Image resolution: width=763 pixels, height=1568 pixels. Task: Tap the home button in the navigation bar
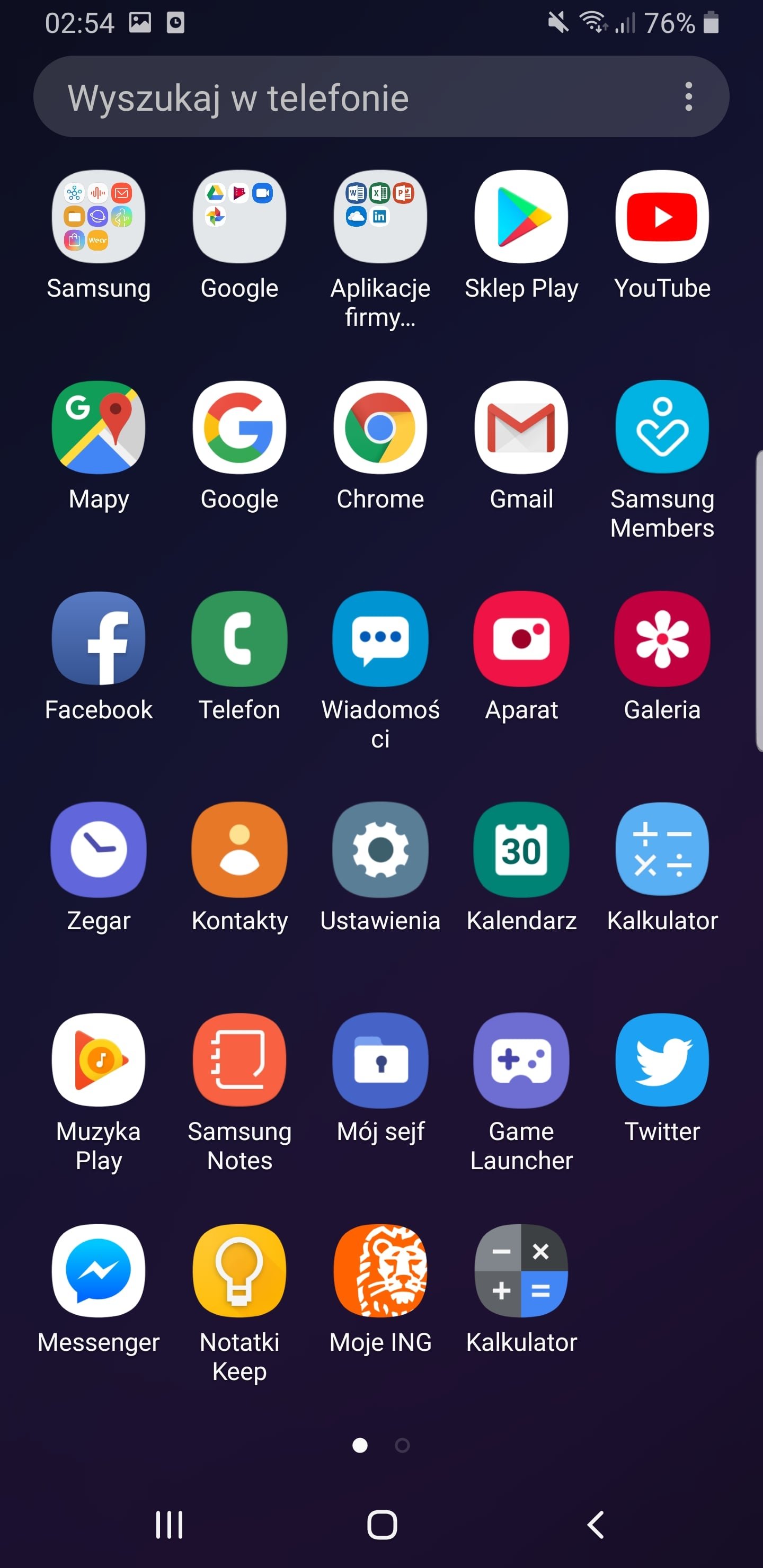coord(382,1525)
